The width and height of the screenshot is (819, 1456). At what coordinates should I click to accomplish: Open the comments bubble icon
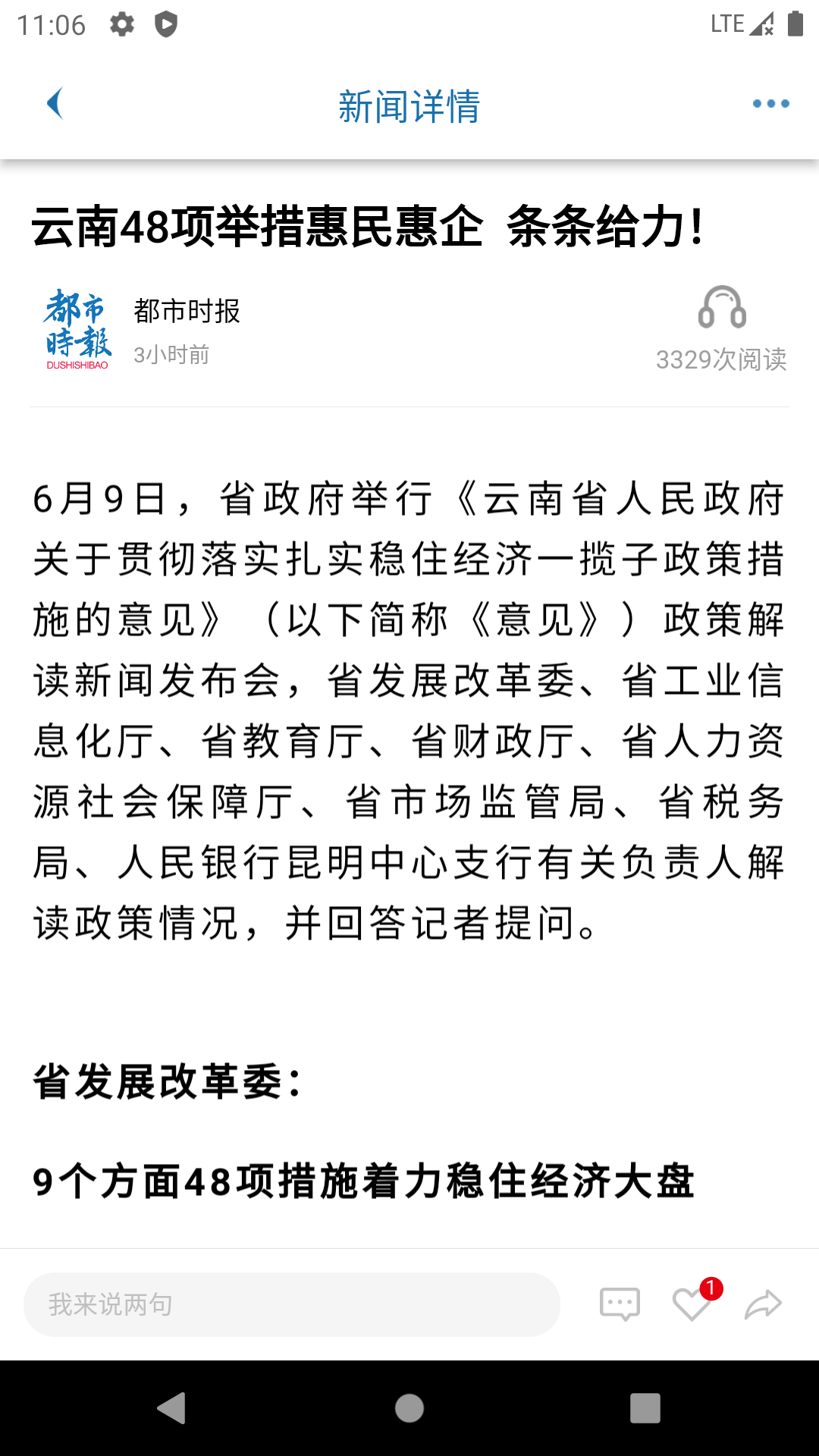(x=619, y=1304)
